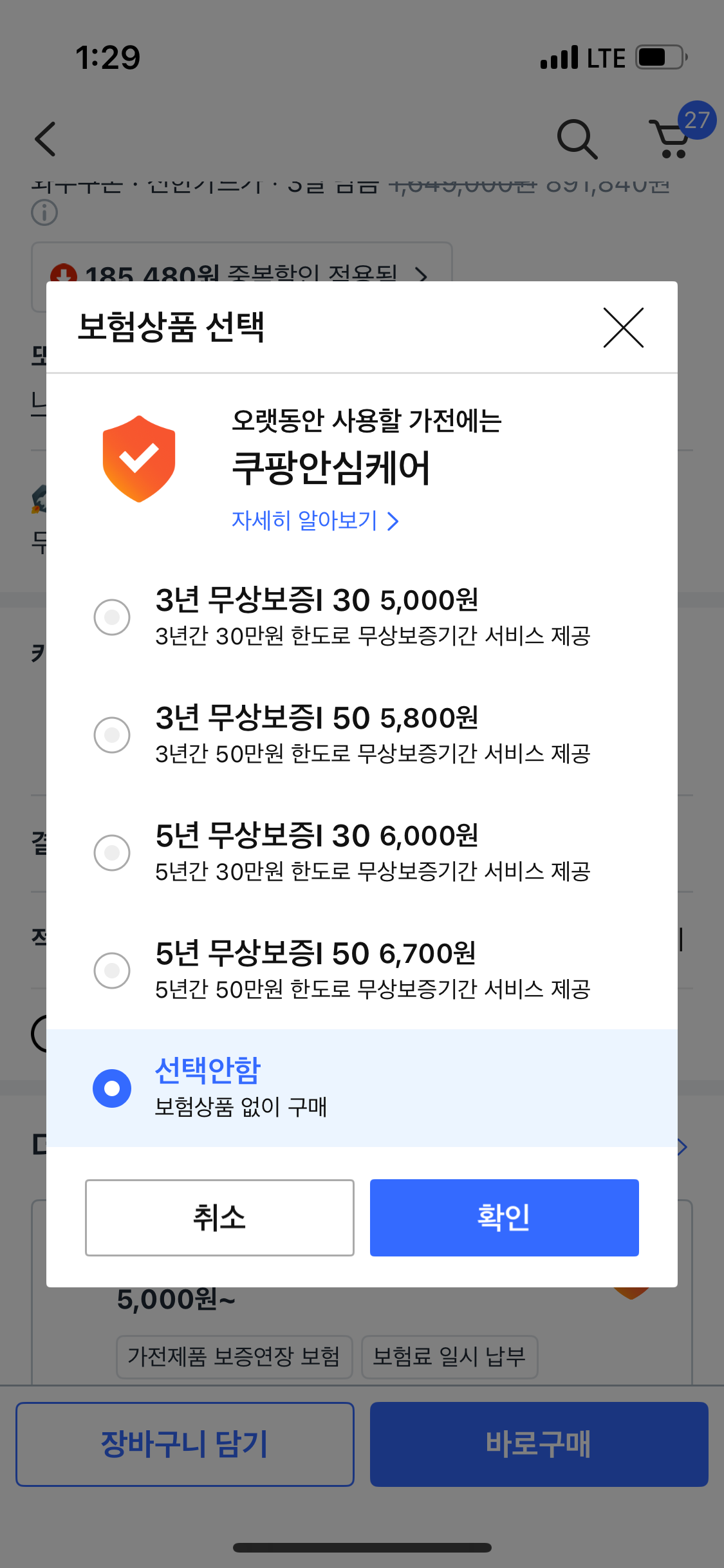Select 3년 무상보증 30 5,000원 option

pyautogui.click(x=362, y=617)
